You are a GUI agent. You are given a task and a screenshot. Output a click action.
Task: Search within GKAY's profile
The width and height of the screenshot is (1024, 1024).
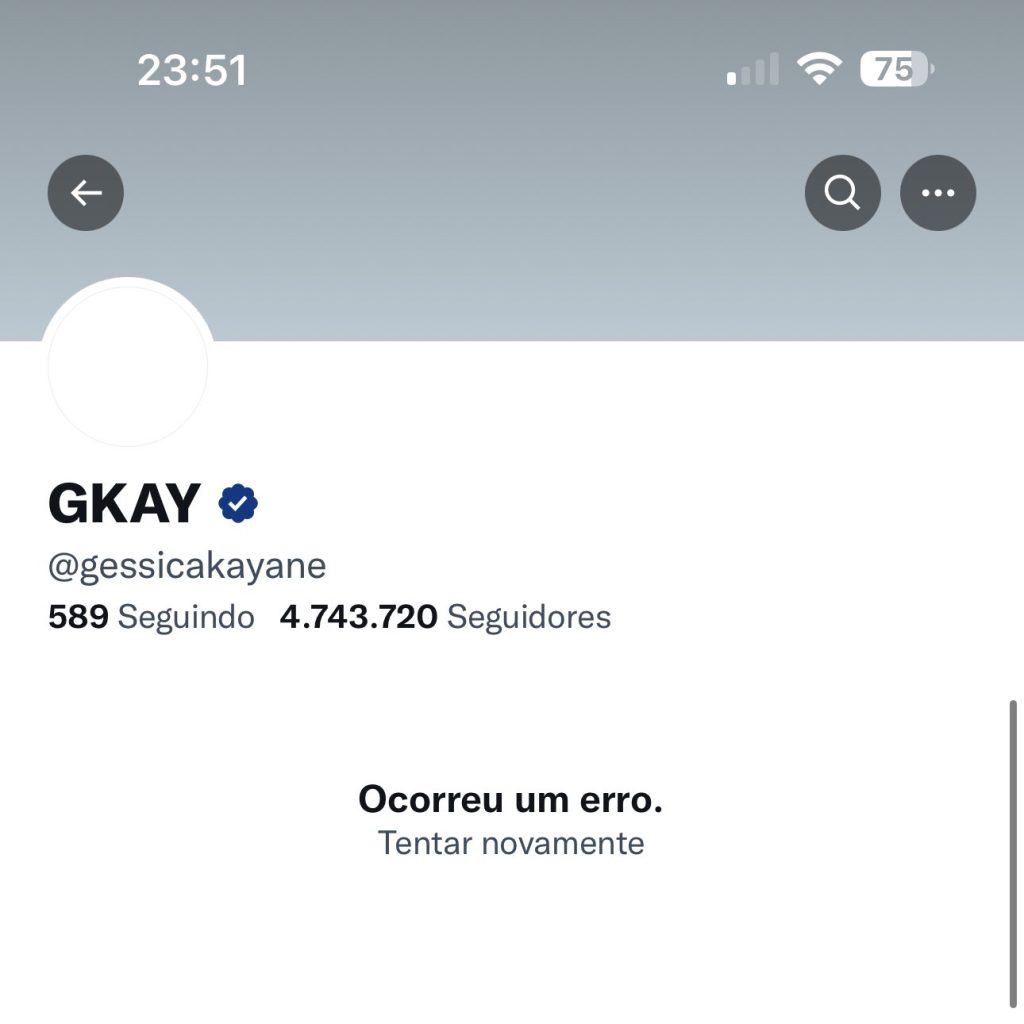pos(842,193)
